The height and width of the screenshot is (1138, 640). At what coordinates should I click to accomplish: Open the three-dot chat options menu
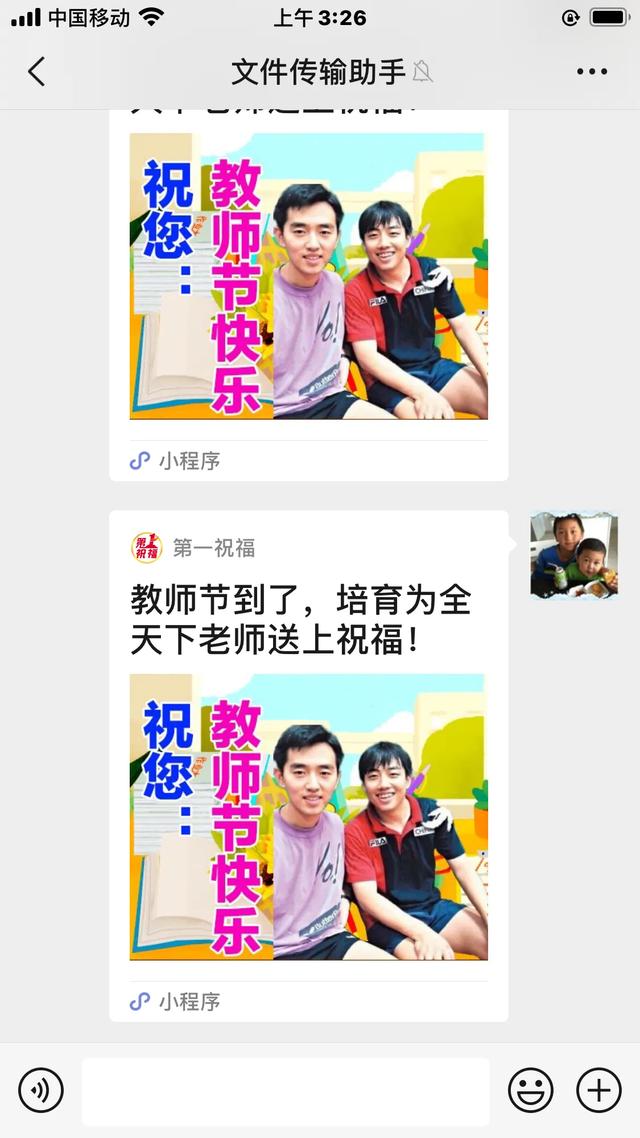(x=592, y=72)
